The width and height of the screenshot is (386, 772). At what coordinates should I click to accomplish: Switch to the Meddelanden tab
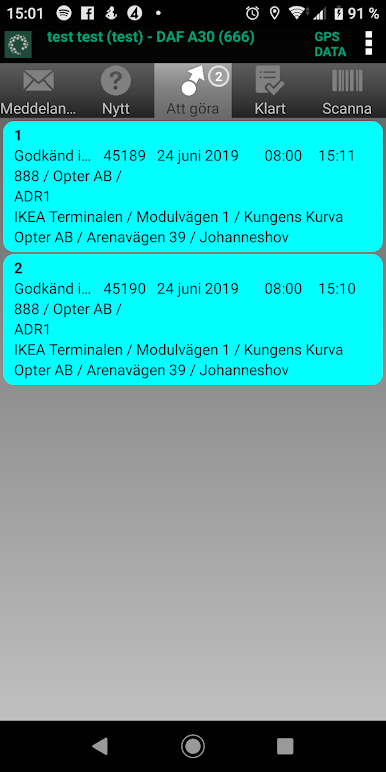38,91
